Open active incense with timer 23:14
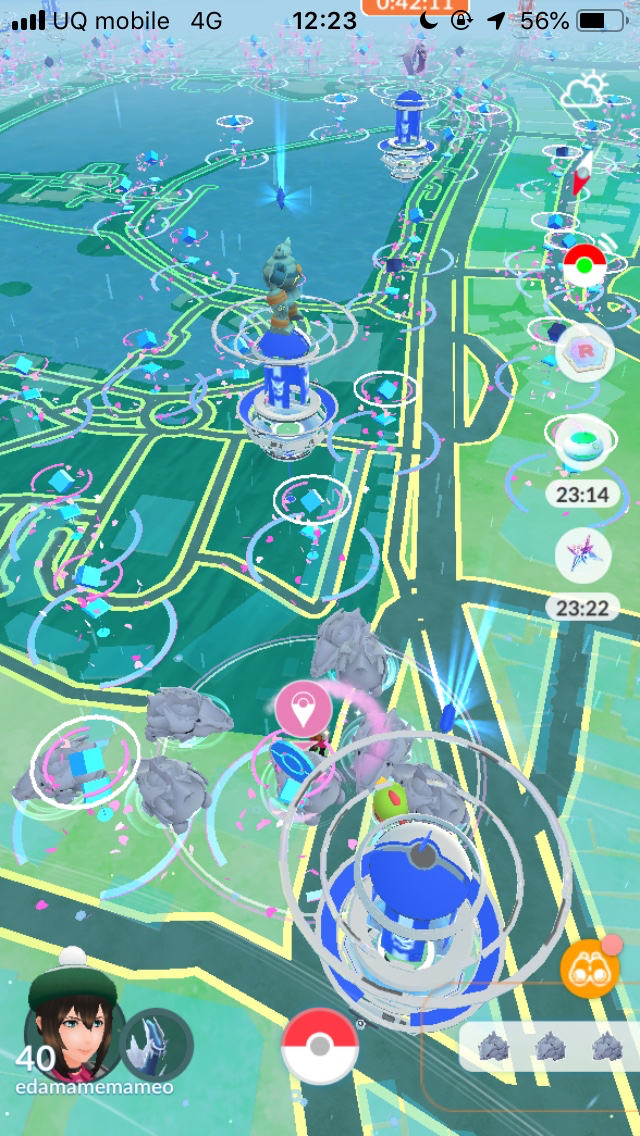 585,445
